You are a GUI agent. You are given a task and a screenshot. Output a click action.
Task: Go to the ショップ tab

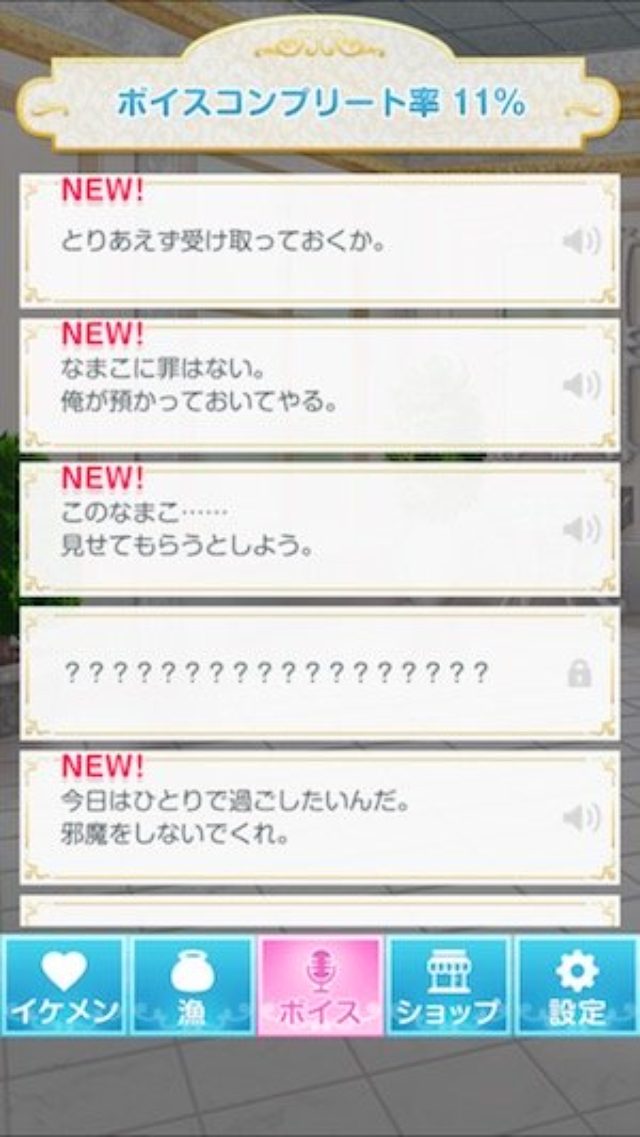click(447, 985)
